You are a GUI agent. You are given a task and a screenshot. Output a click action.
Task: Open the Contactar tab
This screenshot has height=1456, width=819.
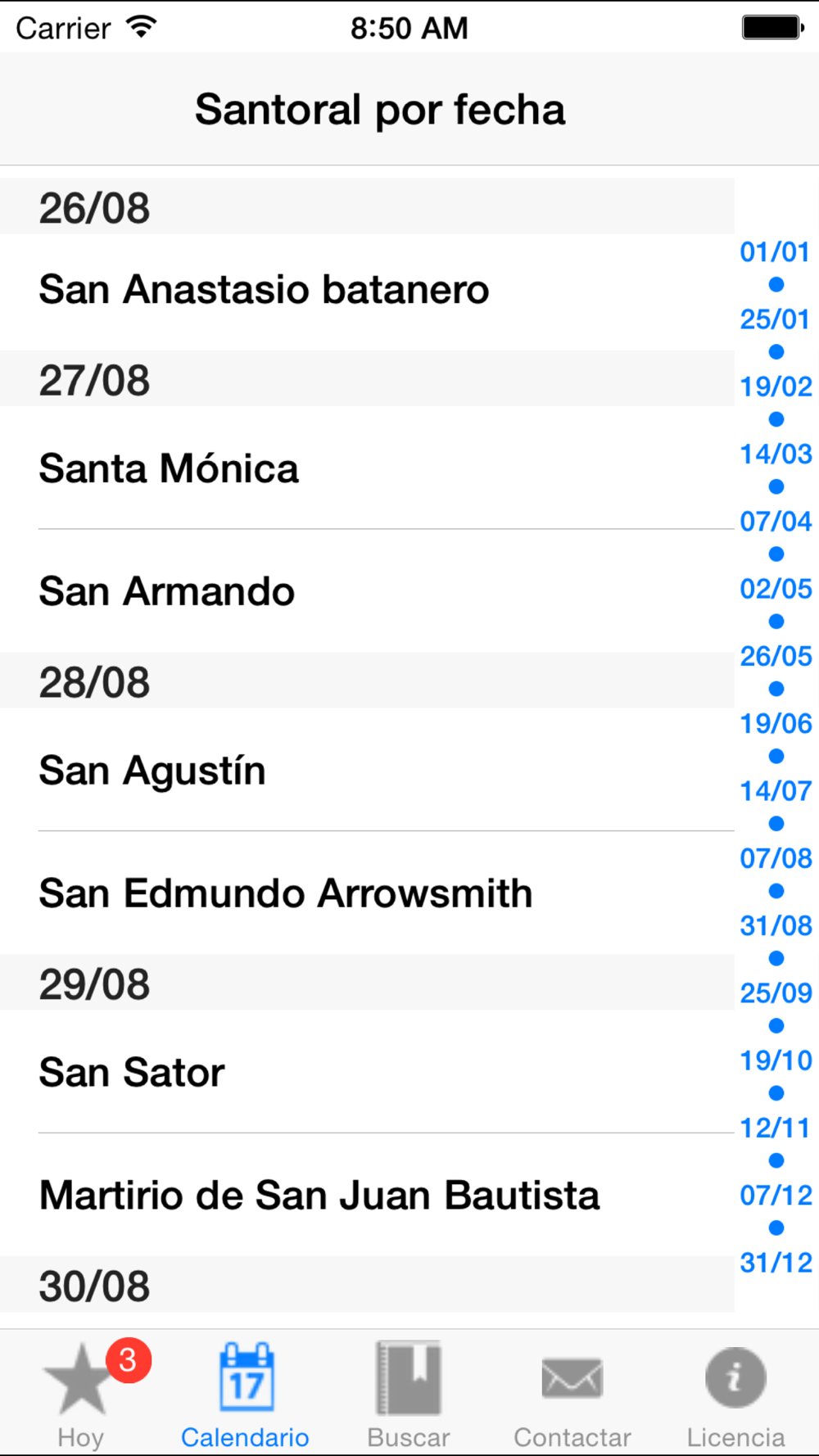pos(572,1394)
